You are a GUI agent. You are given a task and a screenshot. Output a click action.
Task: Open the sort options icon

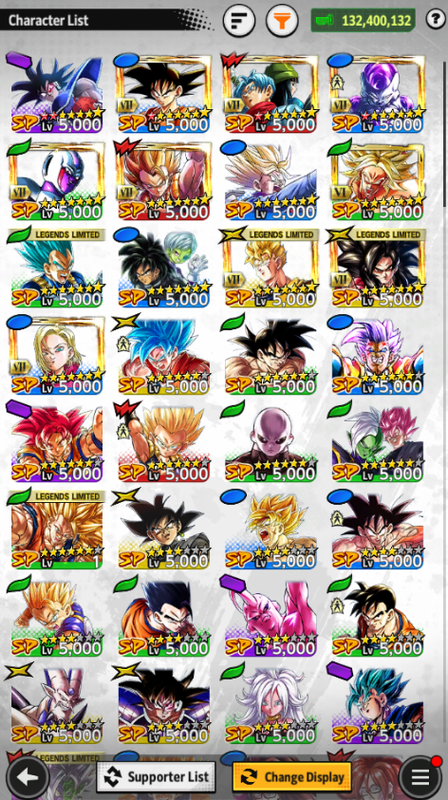pyautogui.click(x=239, y=20)
